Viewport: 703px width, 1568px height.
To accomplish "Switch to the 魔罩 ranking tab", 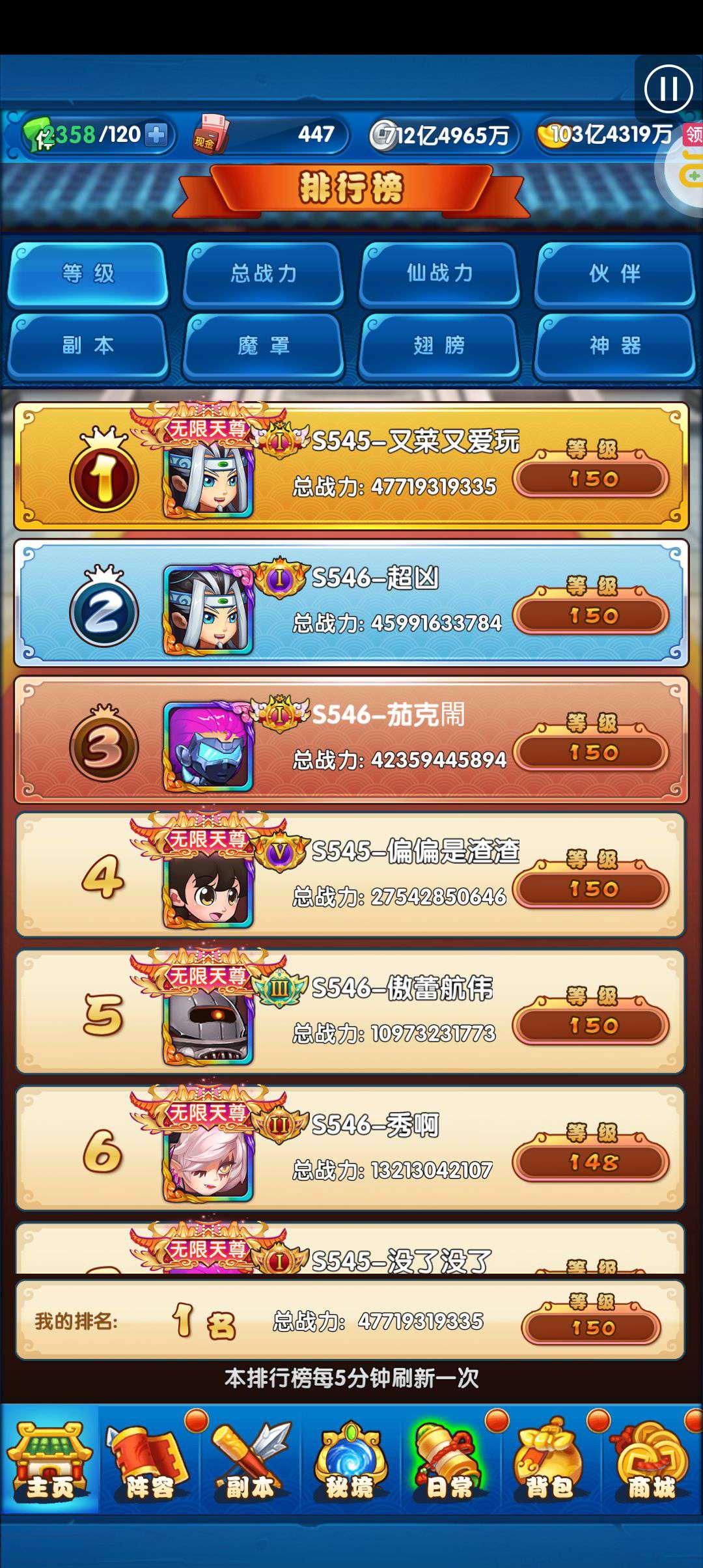I will point(264,345).
